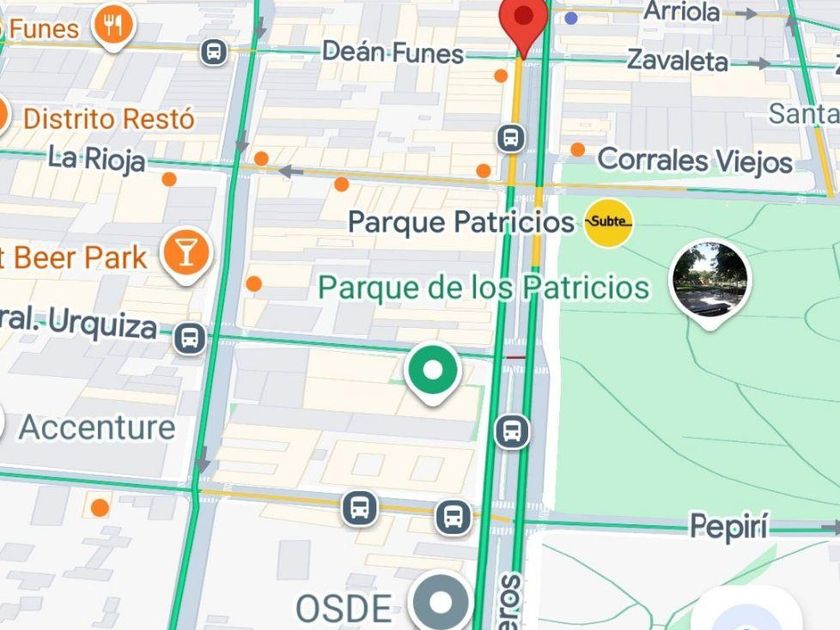The height and width of the screenshot is (630, 840).
Task: Open the bus stop on Gral. Urquiza
Action: point(189,338)
